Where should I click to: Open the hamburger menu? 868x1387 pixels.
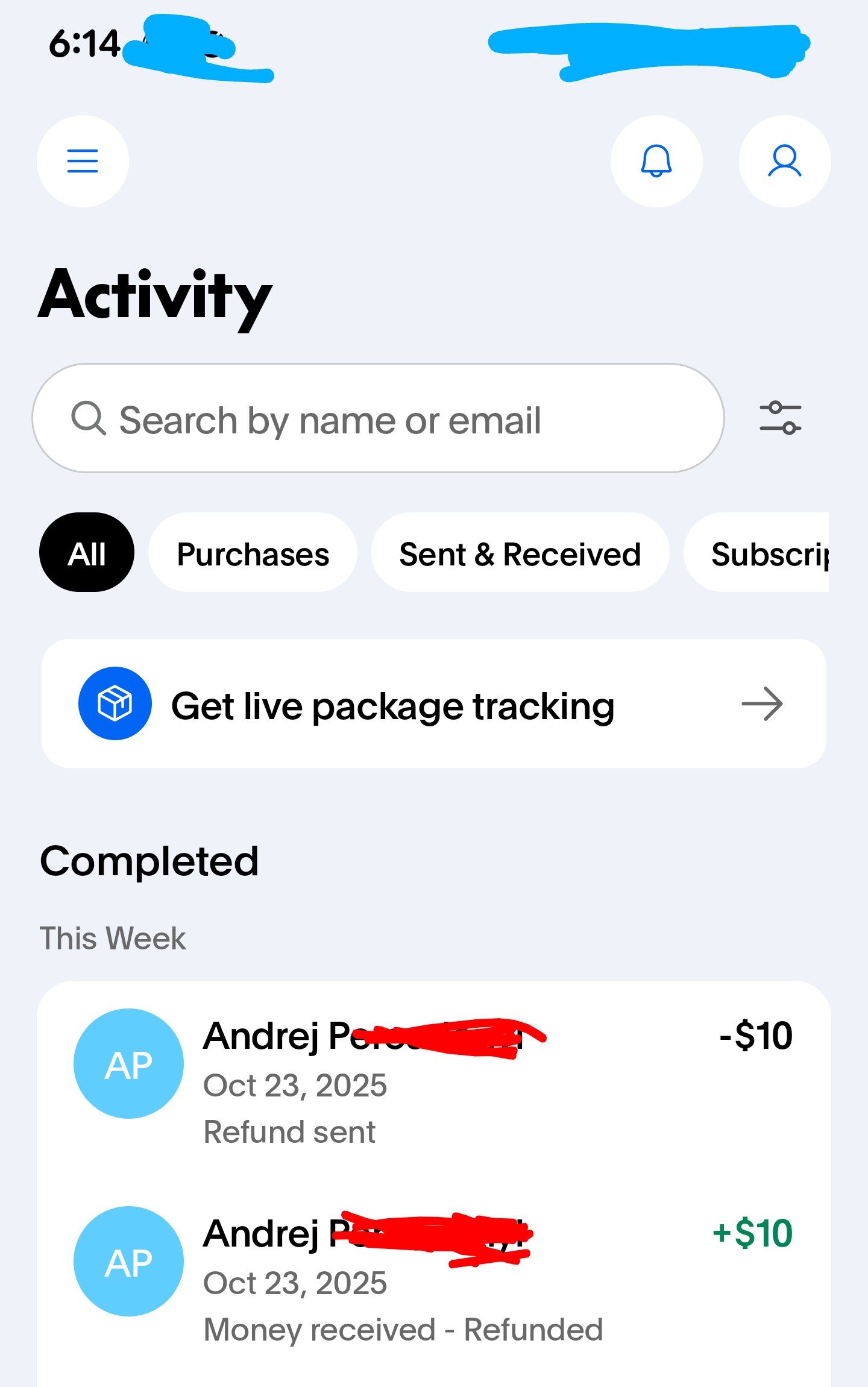click(x=83, y=161)
